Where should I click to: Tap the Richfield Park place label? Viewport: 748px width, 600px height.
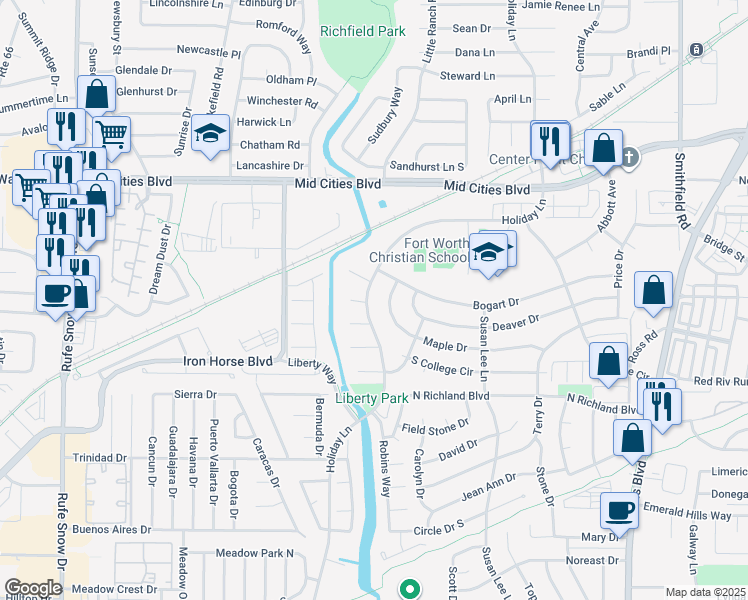click(x=362, y=31)
